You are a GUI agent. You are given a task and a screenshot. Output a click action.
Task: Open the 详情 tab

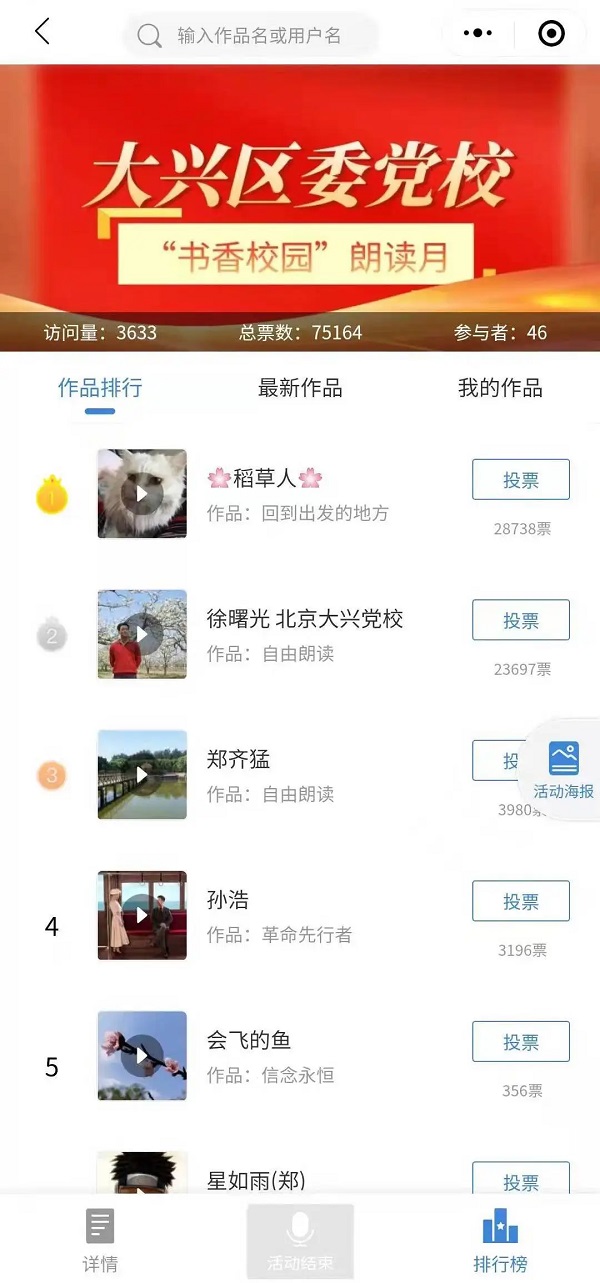tap(100, 1240)
